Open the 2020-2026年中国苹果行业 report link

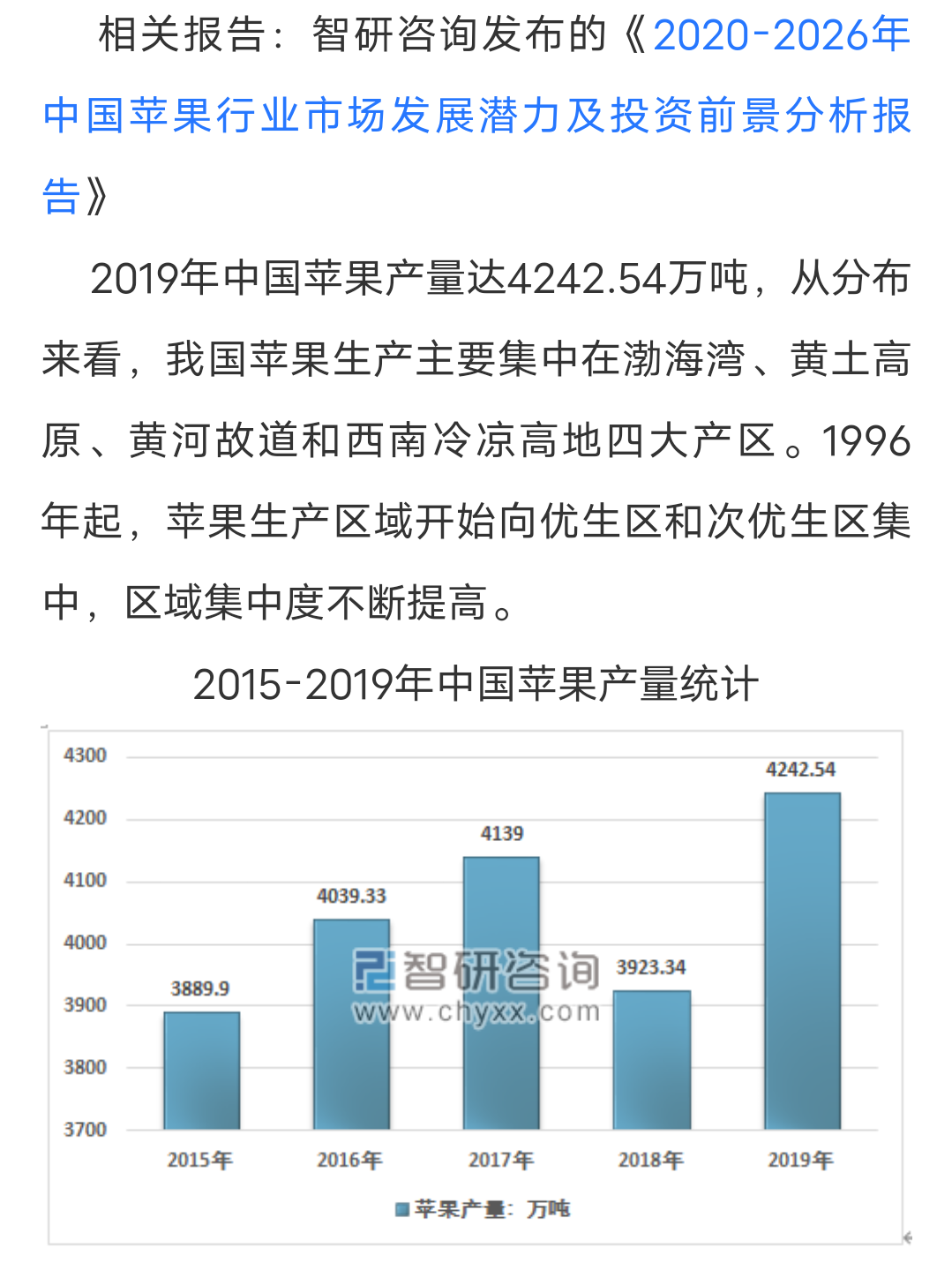point(476,116)
